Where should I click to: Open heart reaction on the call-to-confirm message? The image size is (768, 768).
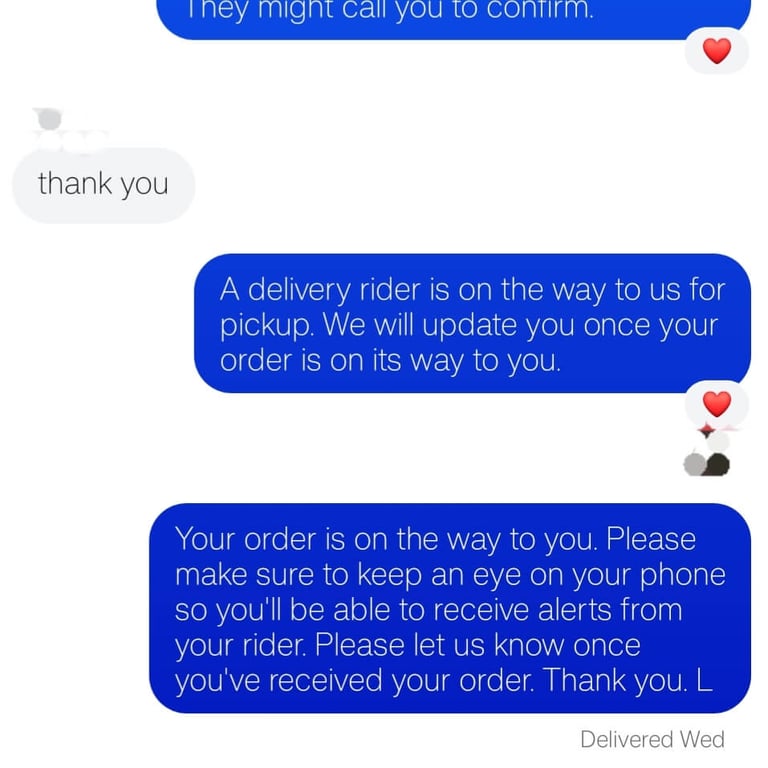tap(717, 51)
